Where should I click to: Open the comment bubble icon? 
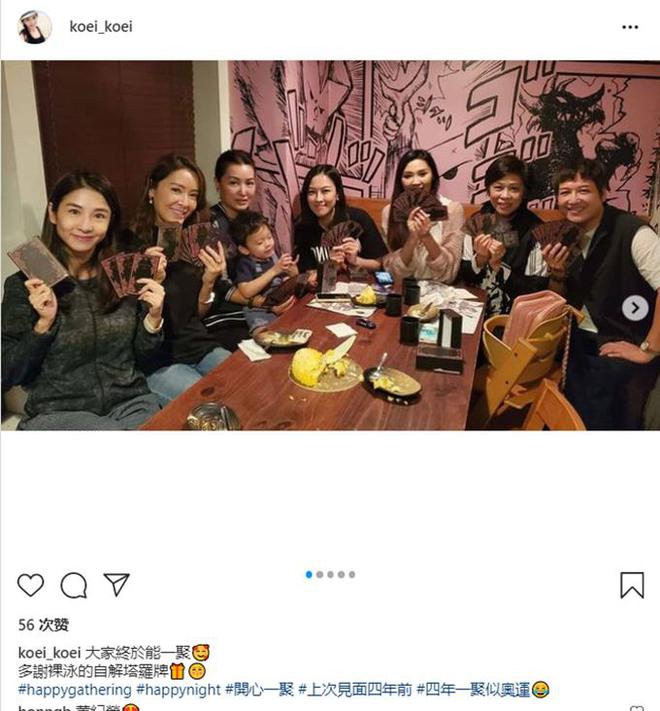pos(73,585)
